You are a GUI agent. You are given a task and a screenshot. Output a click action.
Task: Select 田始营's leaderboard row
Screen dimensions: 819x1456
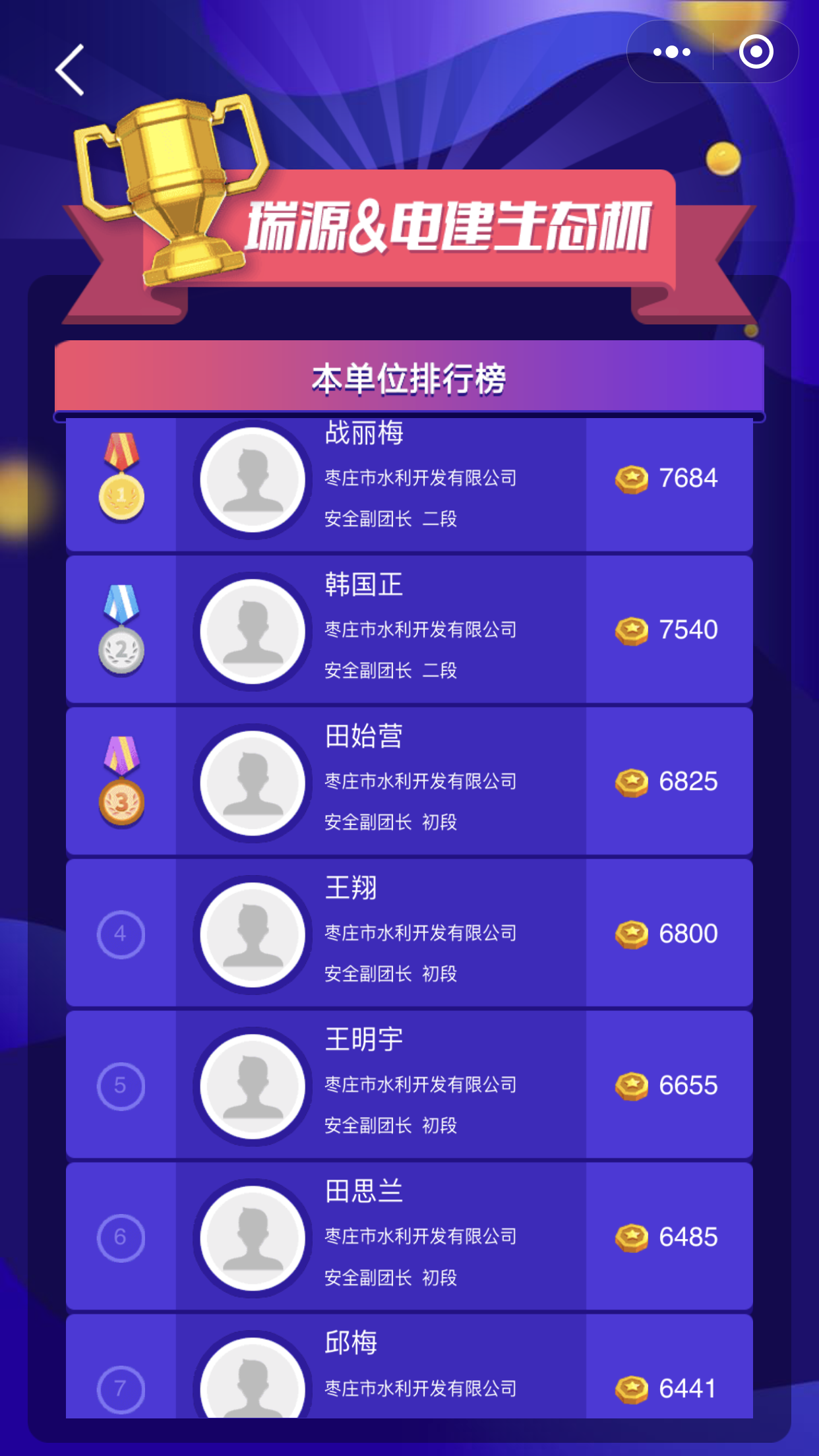409,781
